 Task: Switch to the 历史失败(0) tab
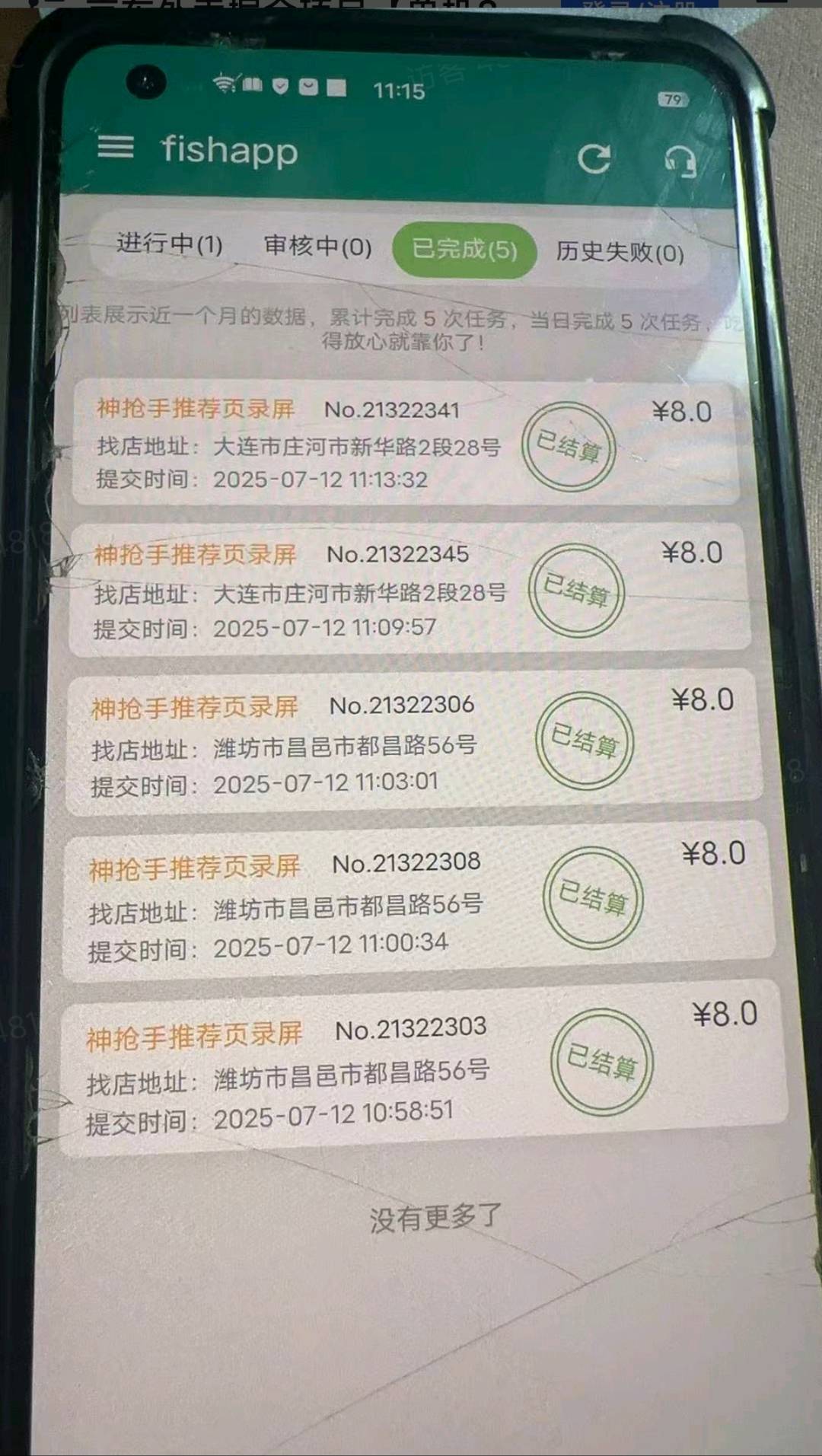pos(620,252)
